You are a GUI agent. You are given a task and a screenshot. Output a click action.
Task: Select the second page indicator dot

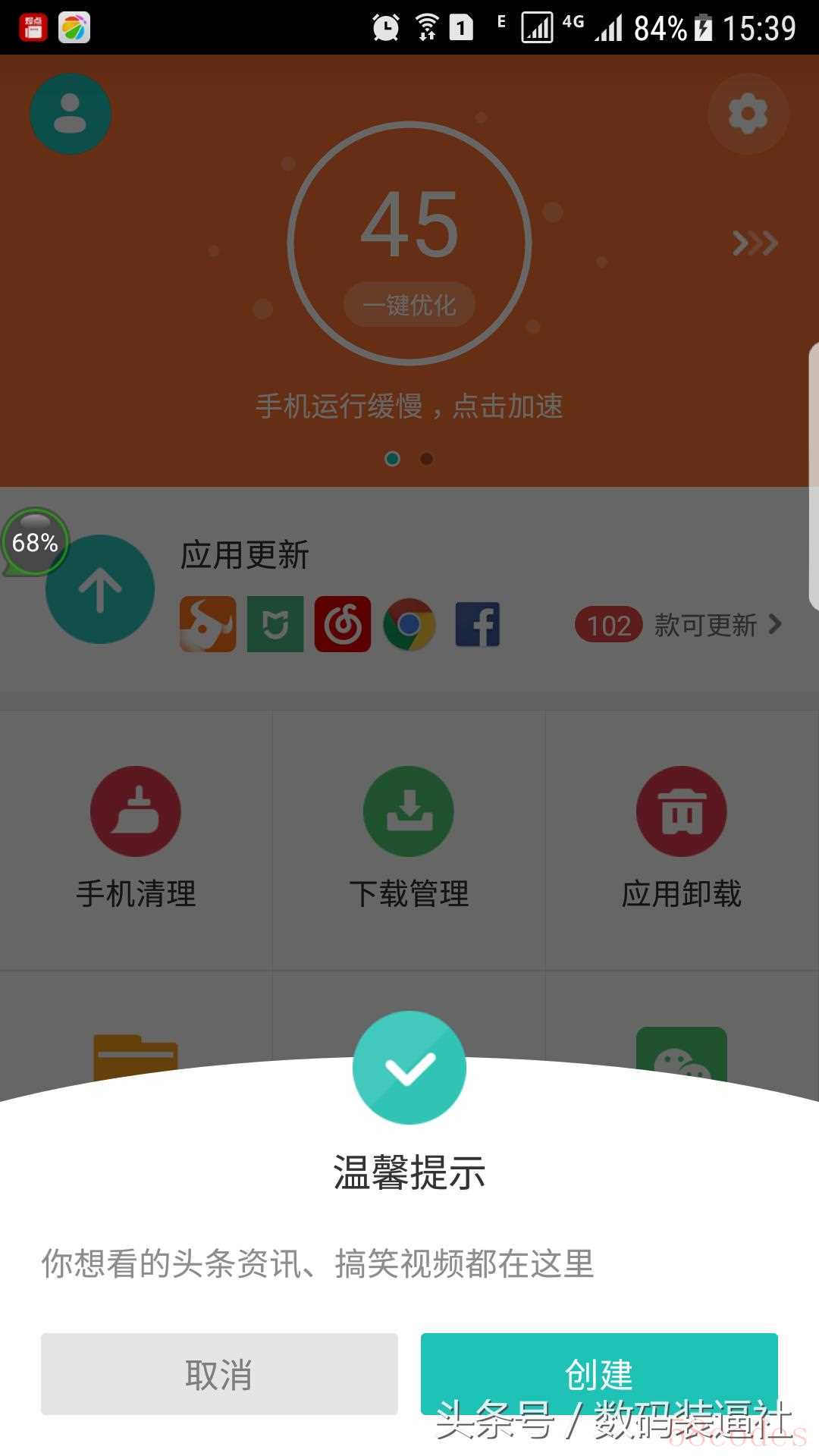(x=427, y=459)
